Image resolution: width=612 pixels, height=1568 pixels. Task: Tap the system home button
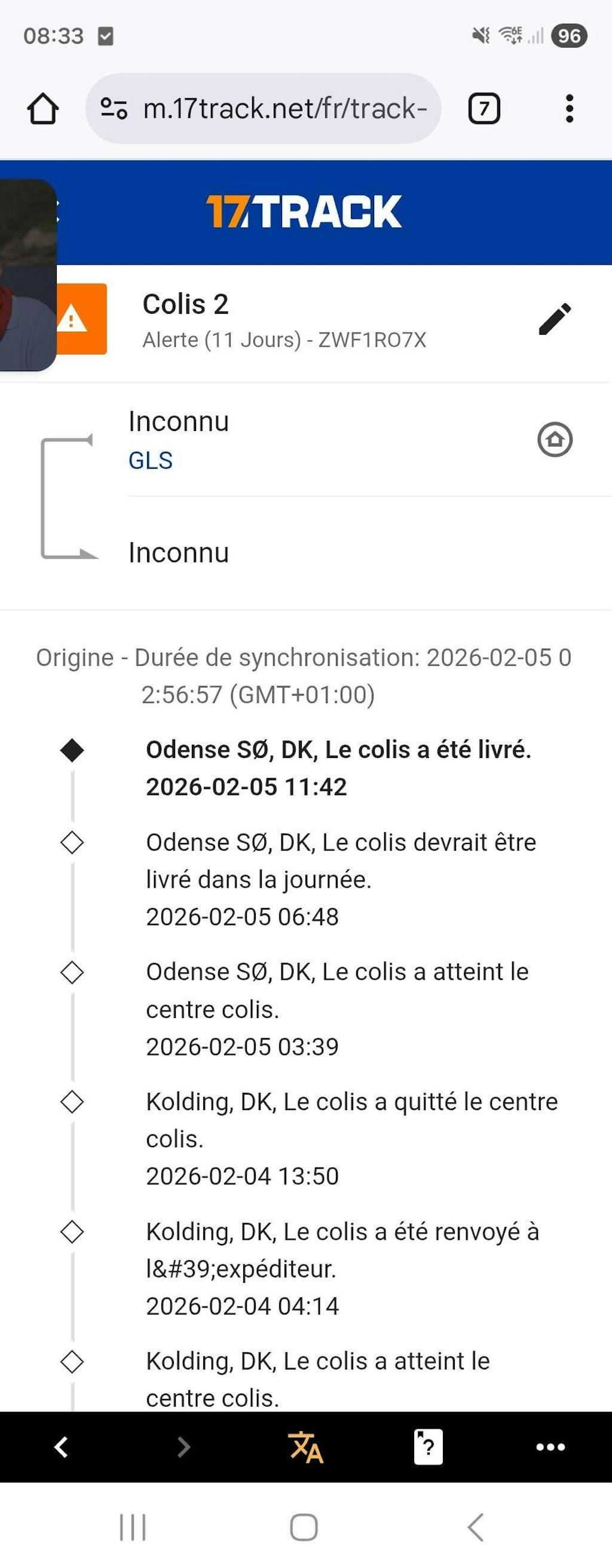[x=304, y=1527]
